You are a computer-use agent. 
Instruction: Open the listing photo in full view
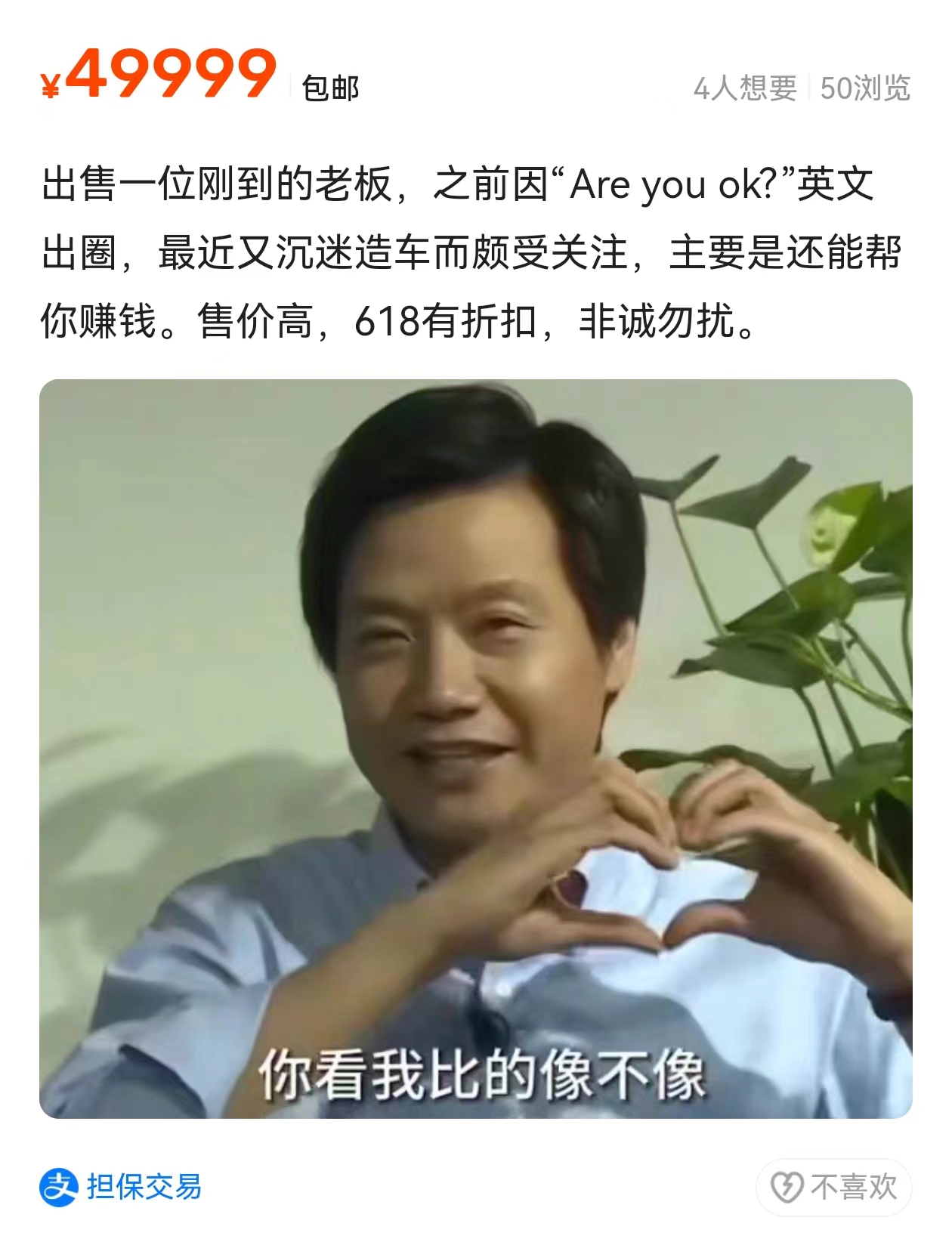(476, 748)
